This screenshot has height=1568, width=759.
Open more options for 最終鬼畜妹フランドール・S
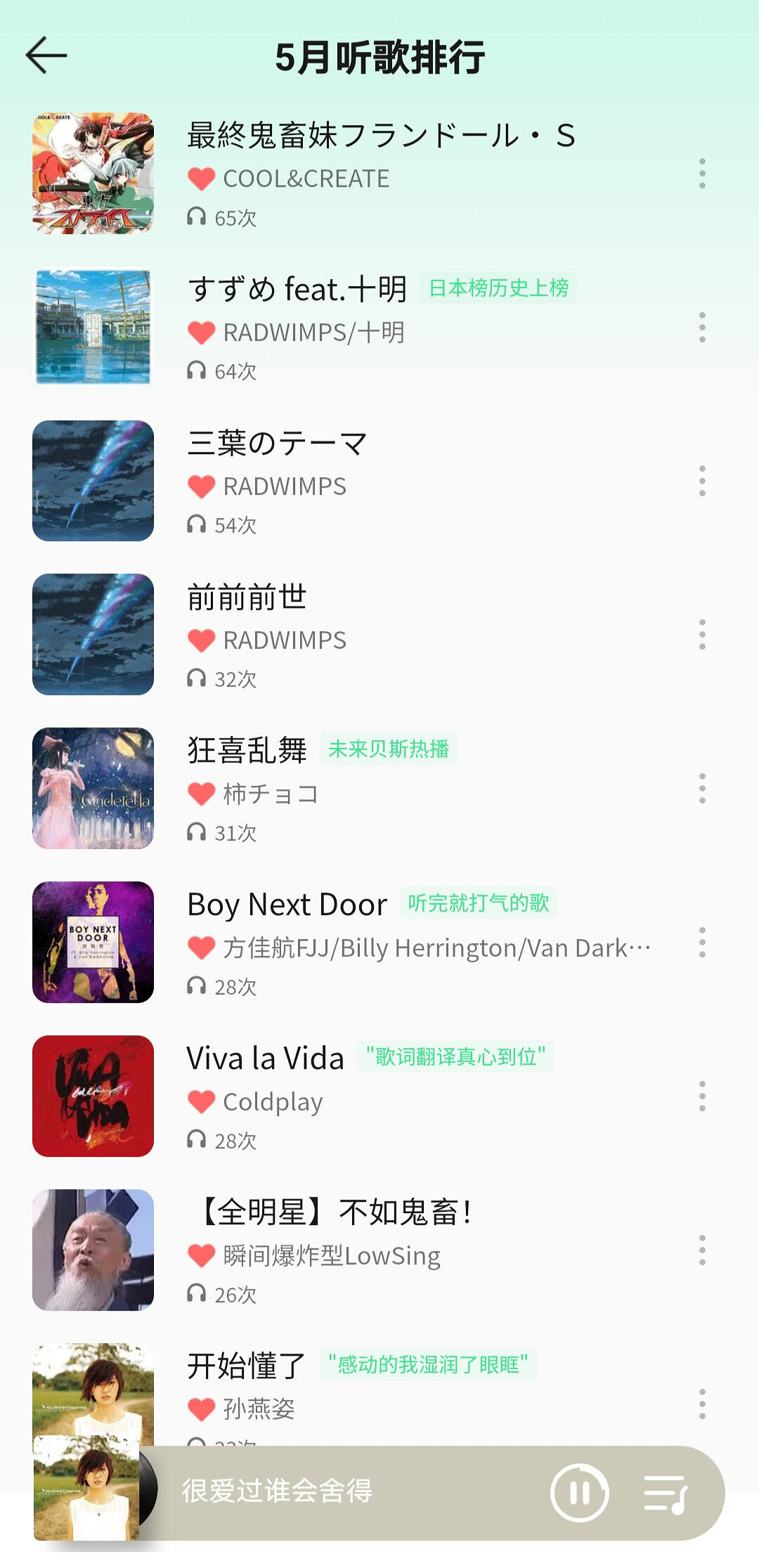pos(701,174)
